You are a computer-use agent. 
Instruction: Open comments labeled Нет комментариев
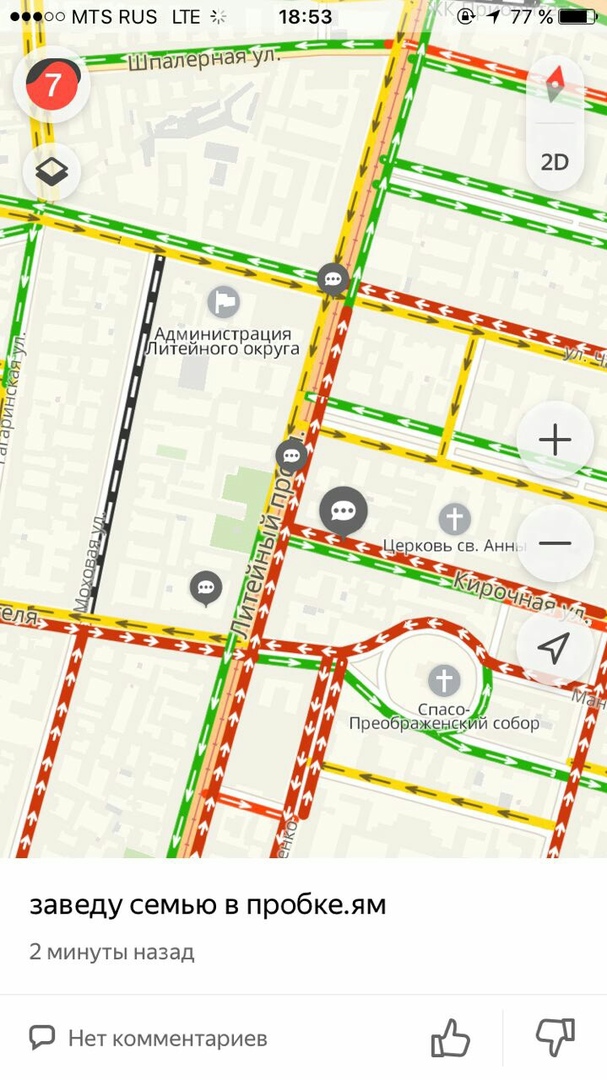point(148,1038)
